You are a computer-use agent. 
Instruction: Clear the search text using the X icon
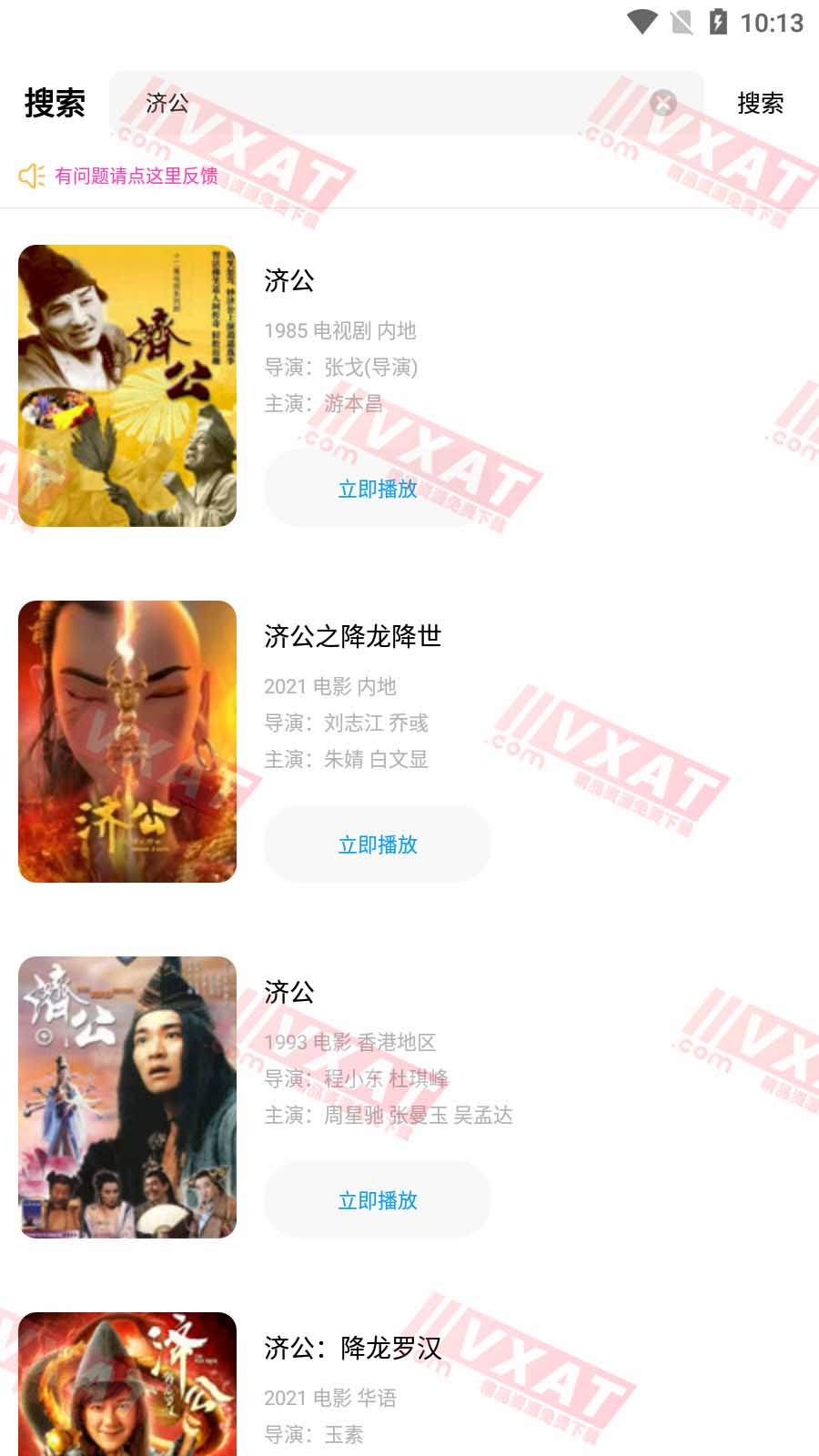click(663, 103)
